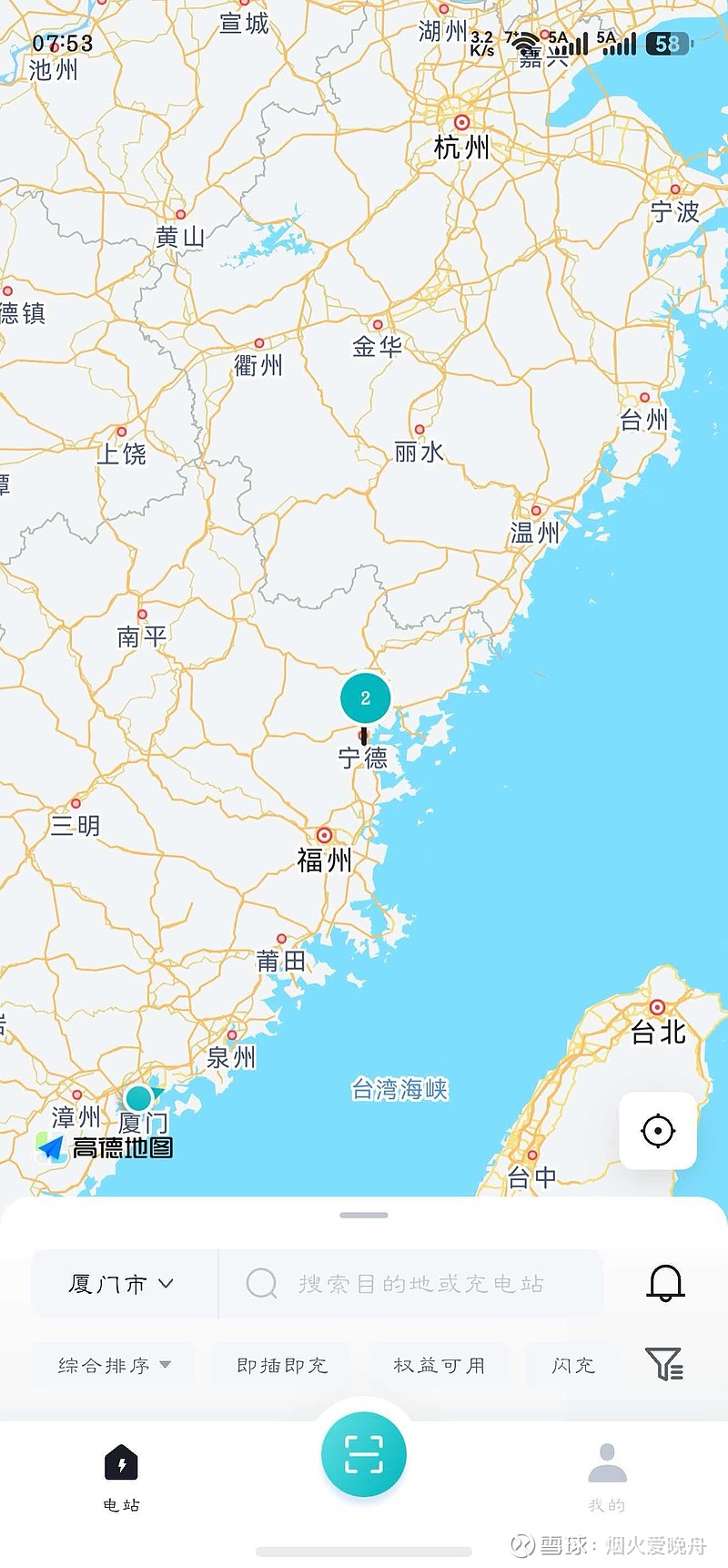Select the charging pin near 宁德

tap(364, 735)
